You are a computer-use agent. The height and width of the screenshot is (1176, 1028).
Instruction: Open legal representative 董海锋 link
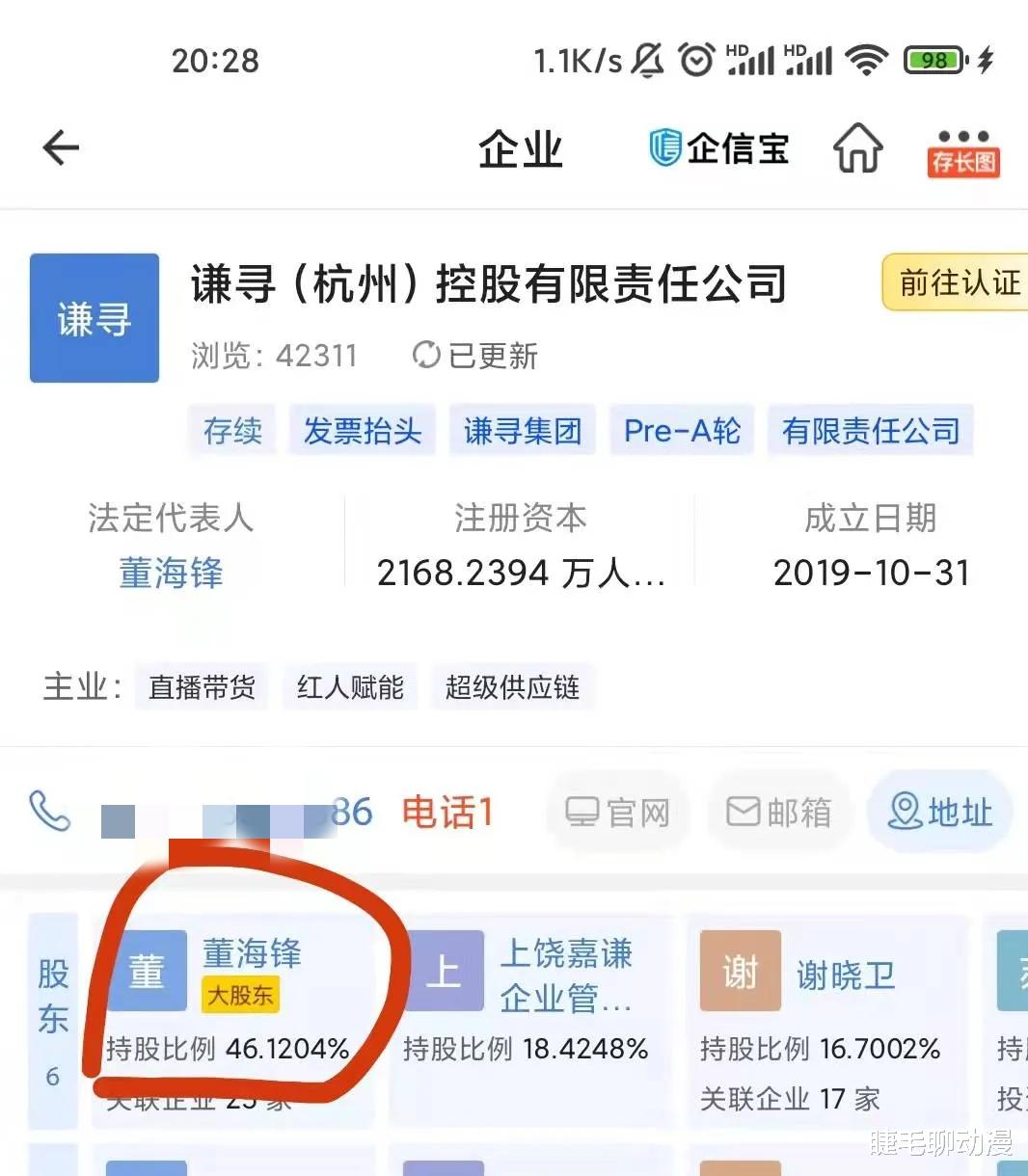point(170,574)
